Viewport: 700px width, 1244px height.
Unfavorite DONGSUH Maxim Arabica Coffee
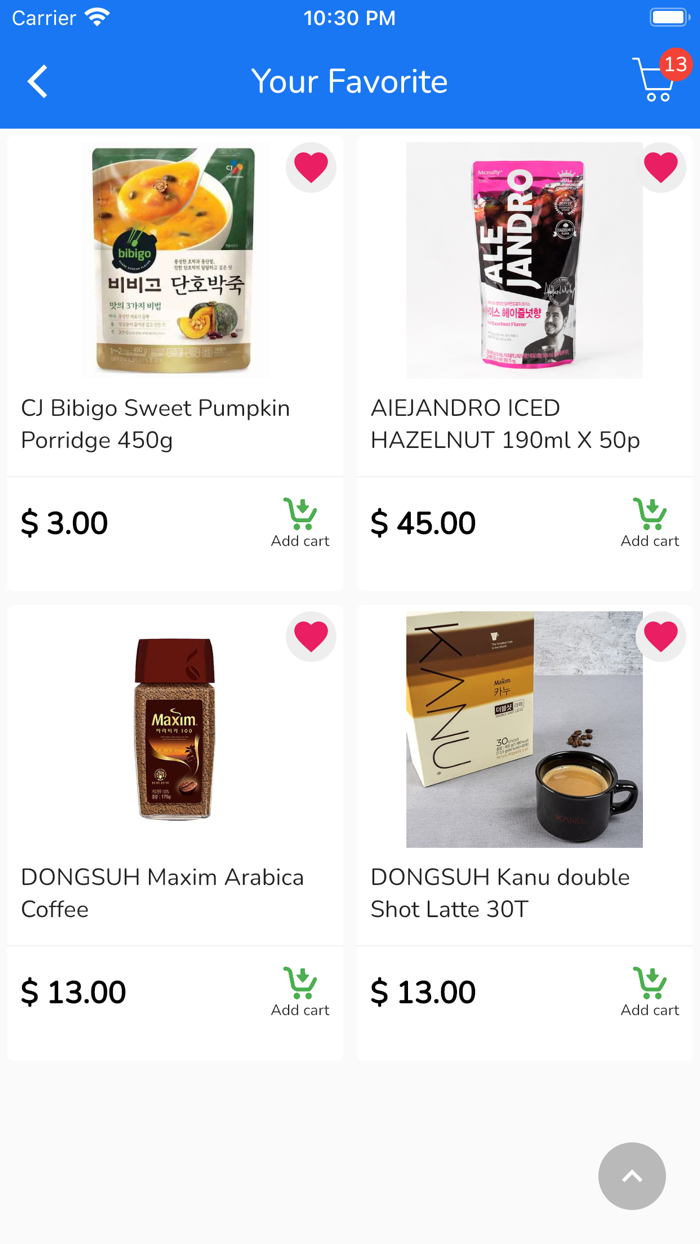311,636
